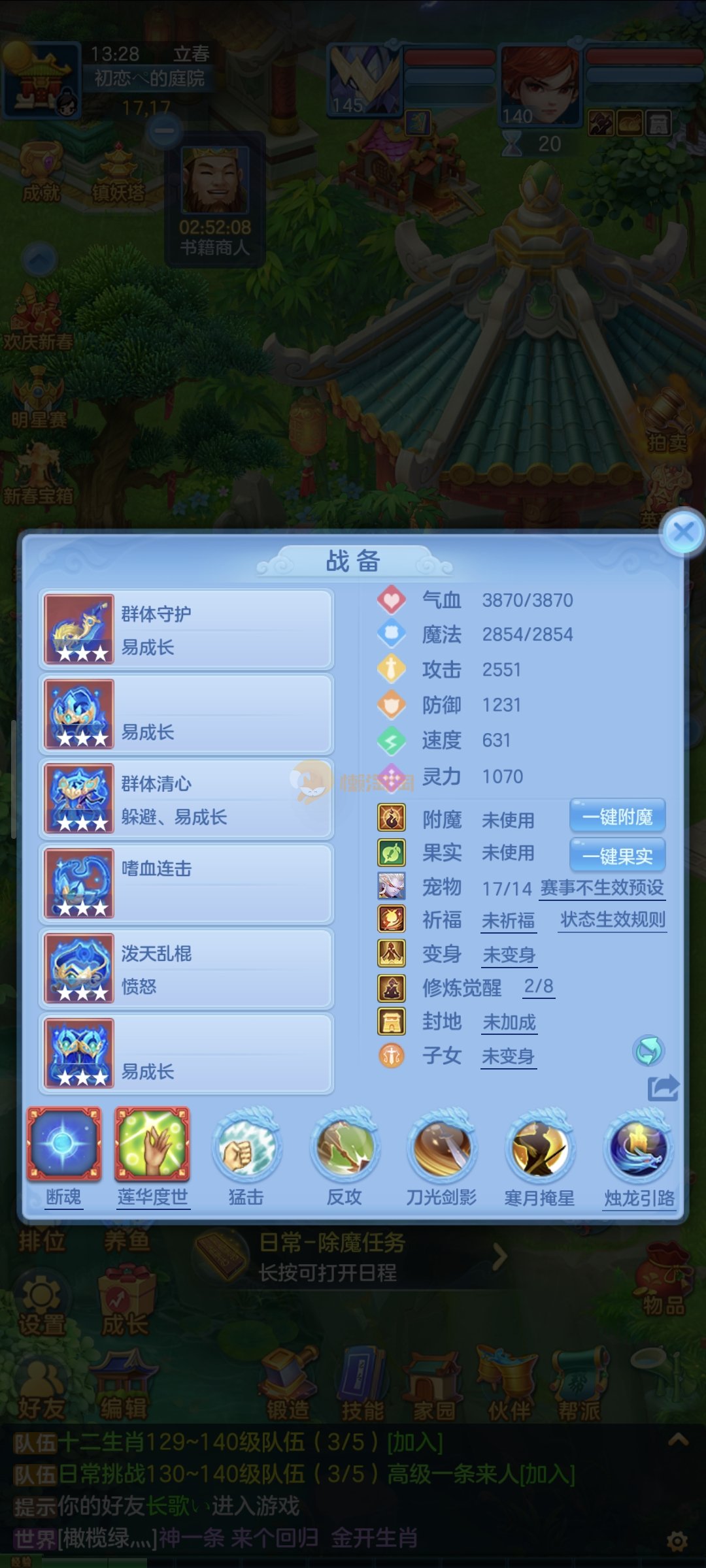Image resolution: width=706 pixels, height=1568 pixels.
Task: Tap the refresh swap icon
Action: pyautogui.click(x=648, y=1051)
